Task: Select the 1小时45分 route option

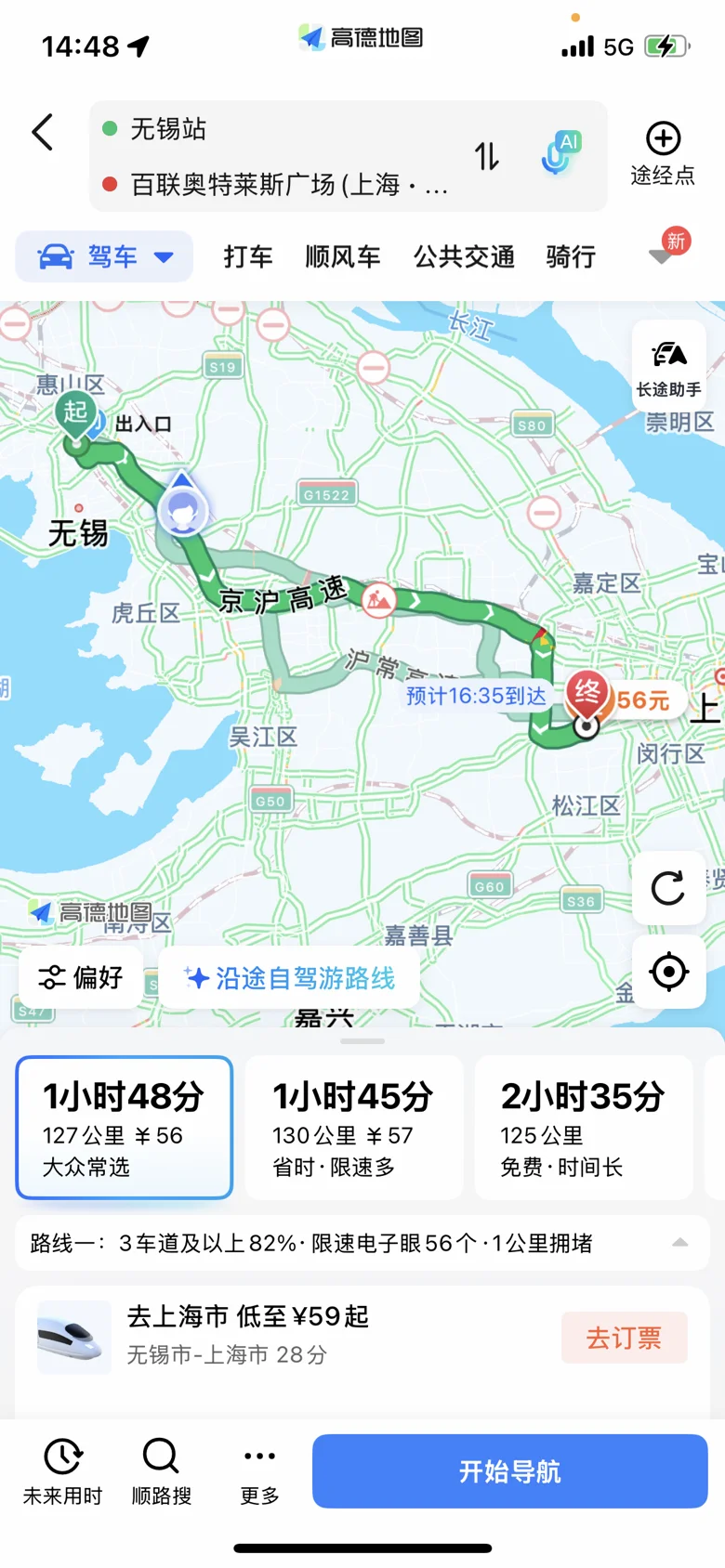Action: point(353,1128)
